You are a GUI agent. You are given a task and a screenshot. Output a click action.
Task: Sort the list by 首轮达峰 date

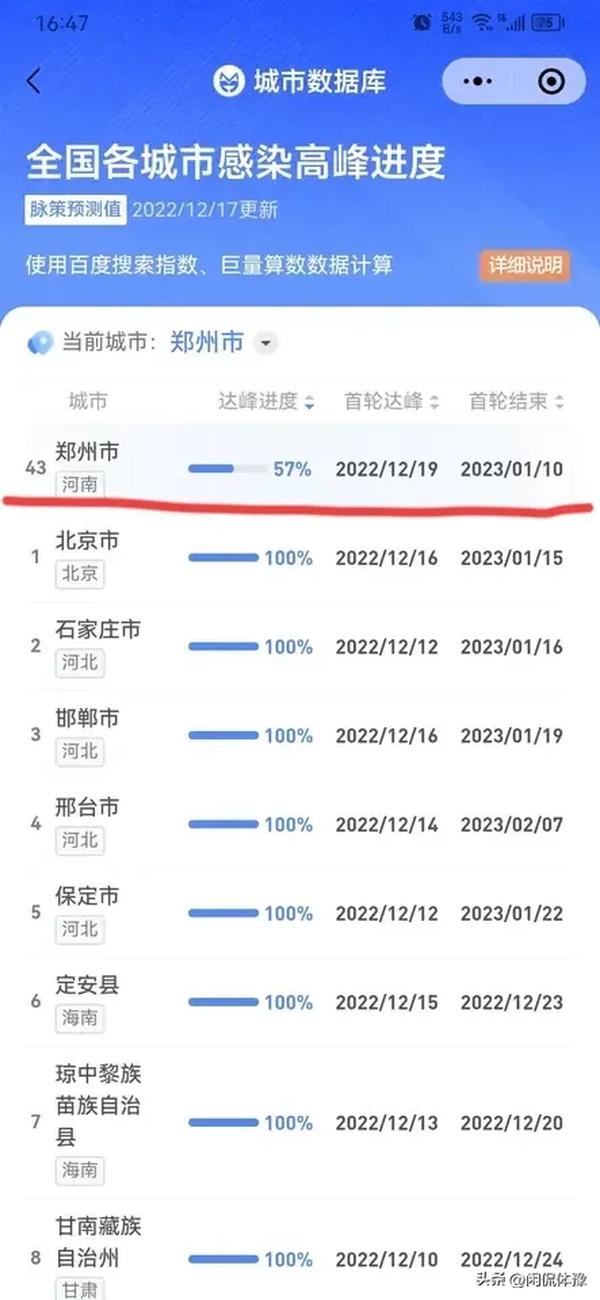[392, 402]
